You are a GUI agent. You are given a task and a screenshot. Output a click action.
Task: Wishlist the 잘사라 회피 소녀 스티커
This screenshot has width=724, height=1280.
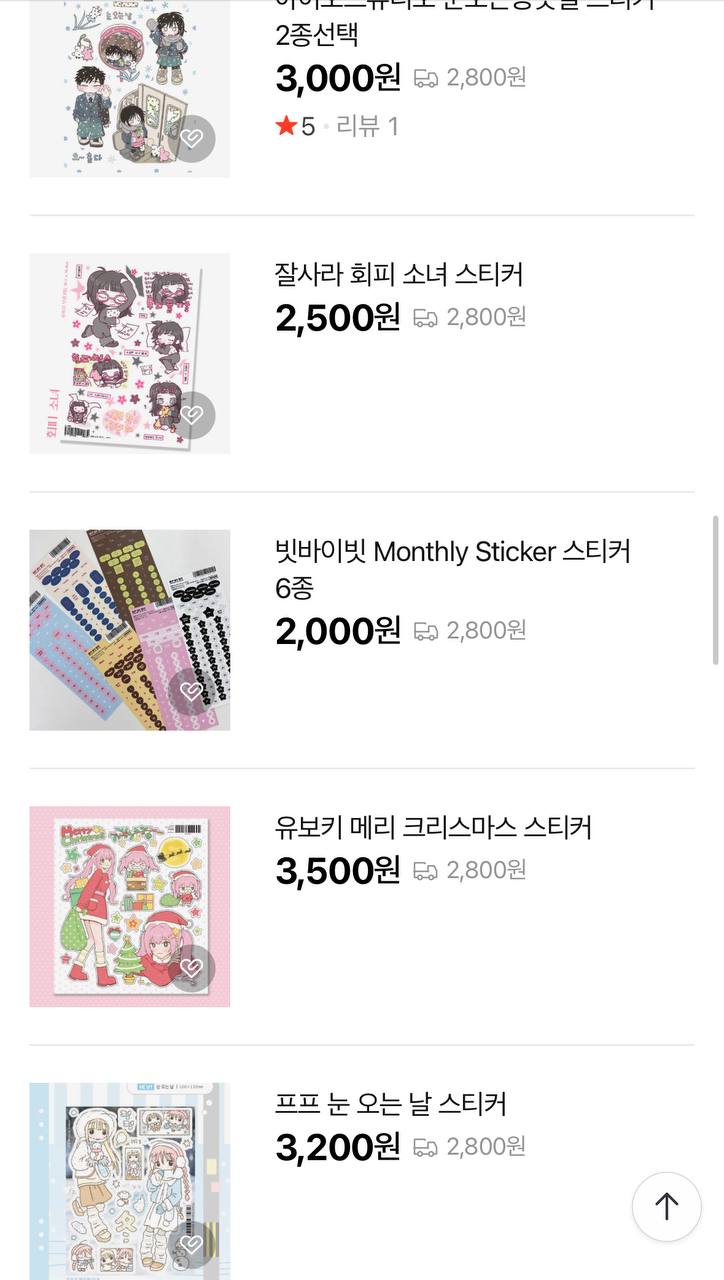click(192, 414)
